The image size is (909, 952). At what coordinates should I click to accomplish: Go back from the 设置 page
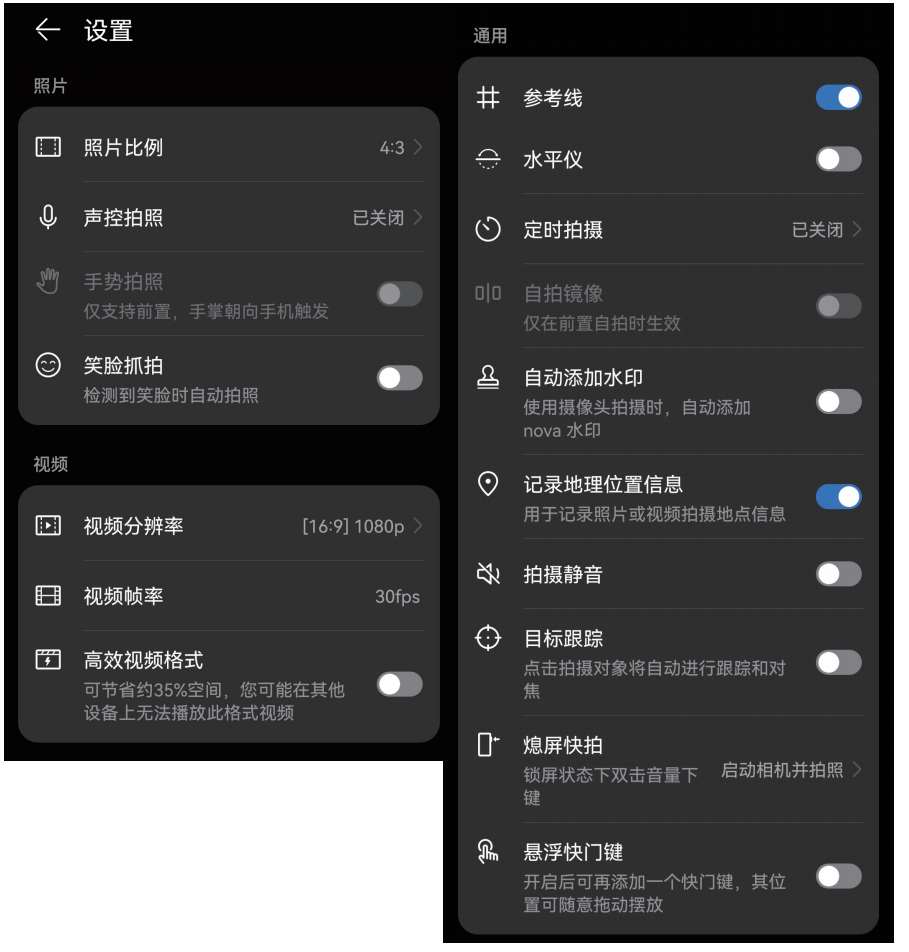pos(47,31)
